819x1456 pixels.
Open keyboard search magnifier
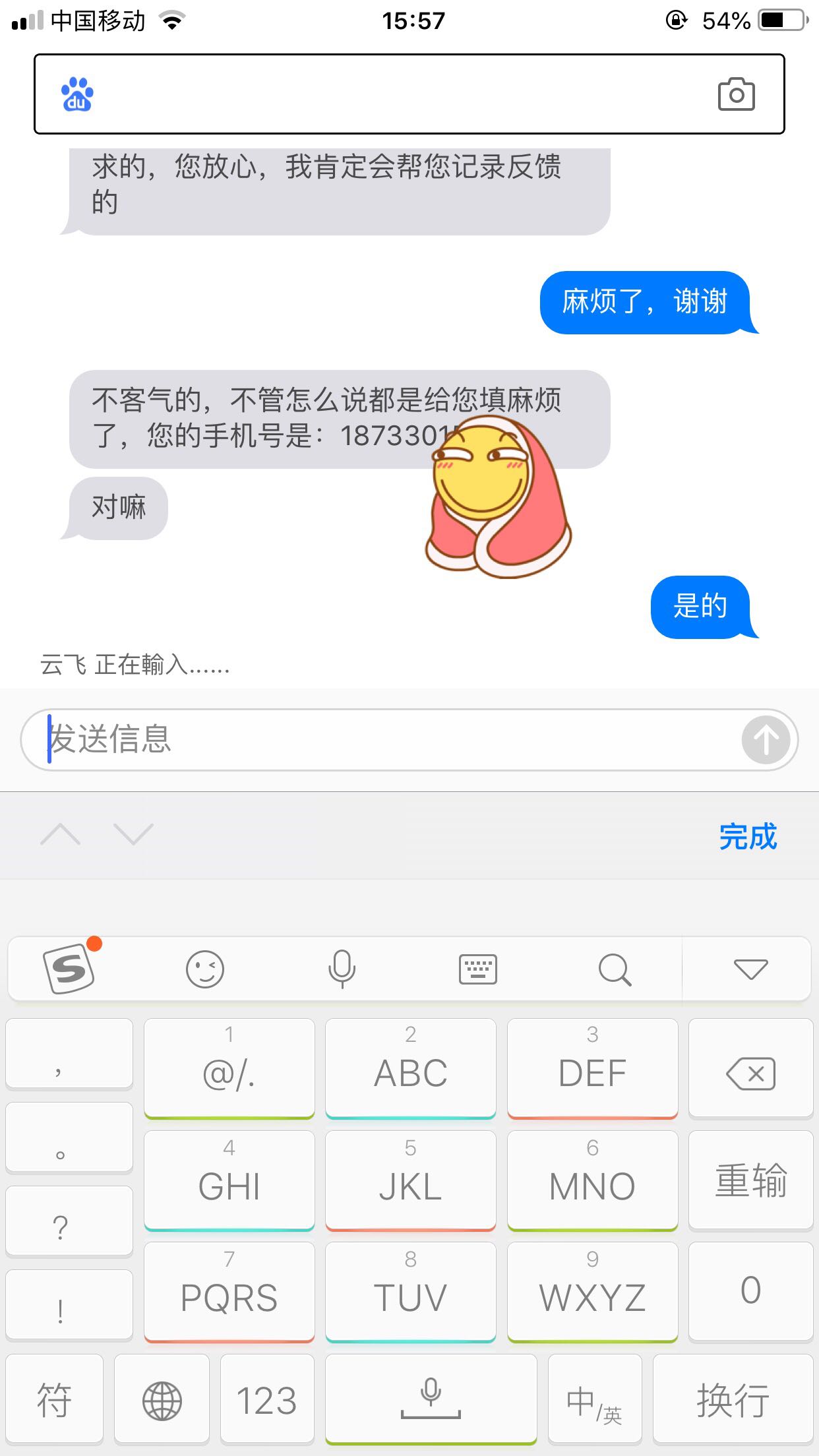point(615,969)
